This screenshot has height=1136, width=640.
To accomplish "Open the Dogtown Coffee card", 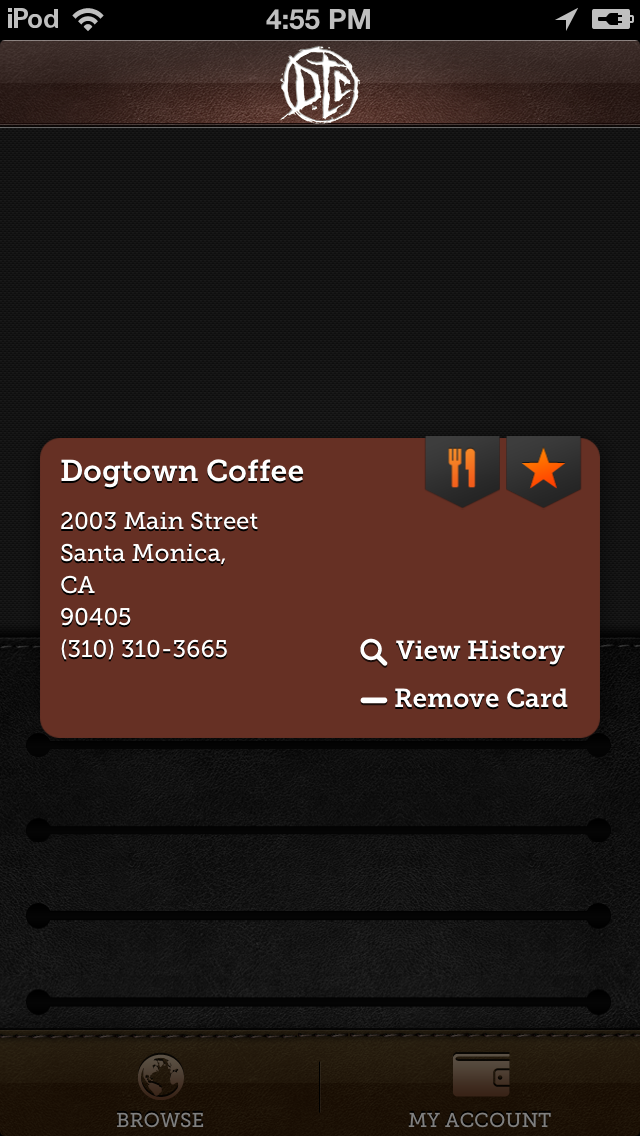I will tap(320, 588).
